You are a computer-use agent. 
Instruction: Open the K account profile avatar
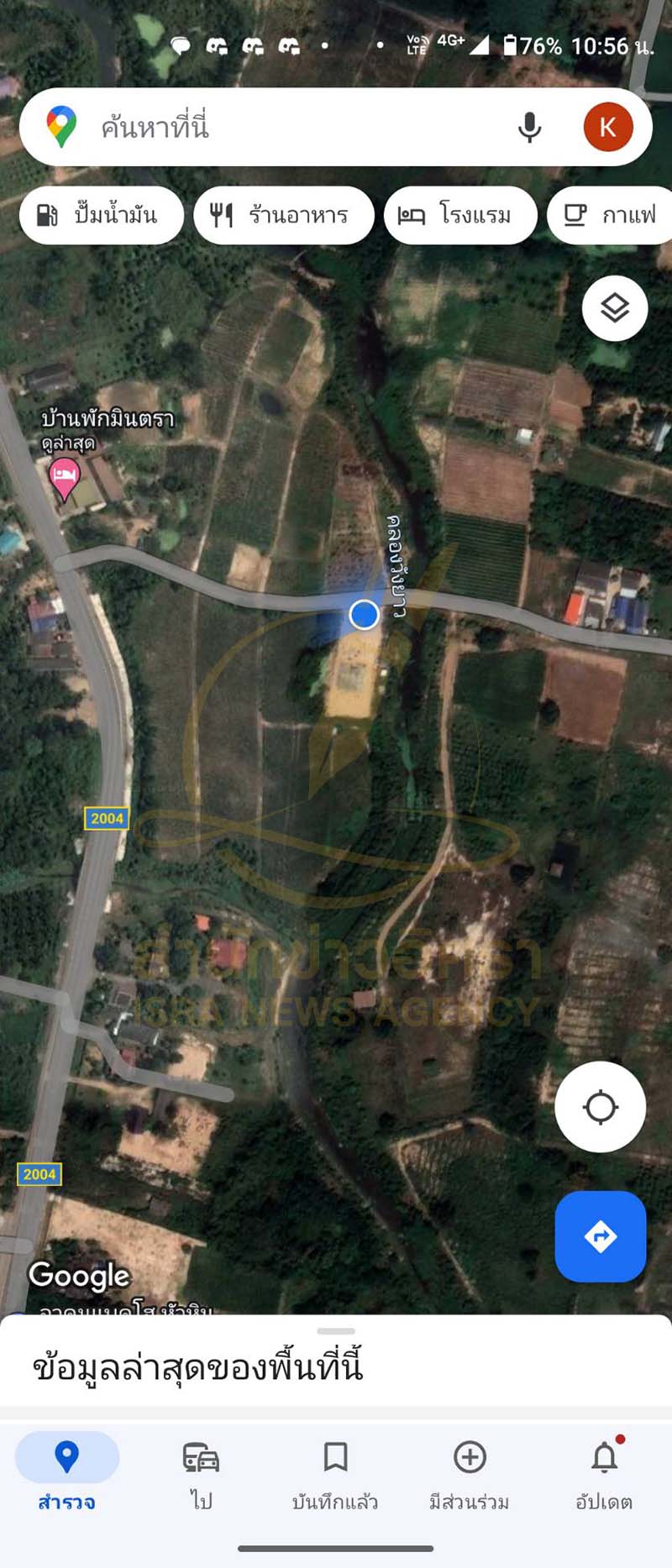tap(607, 128)
